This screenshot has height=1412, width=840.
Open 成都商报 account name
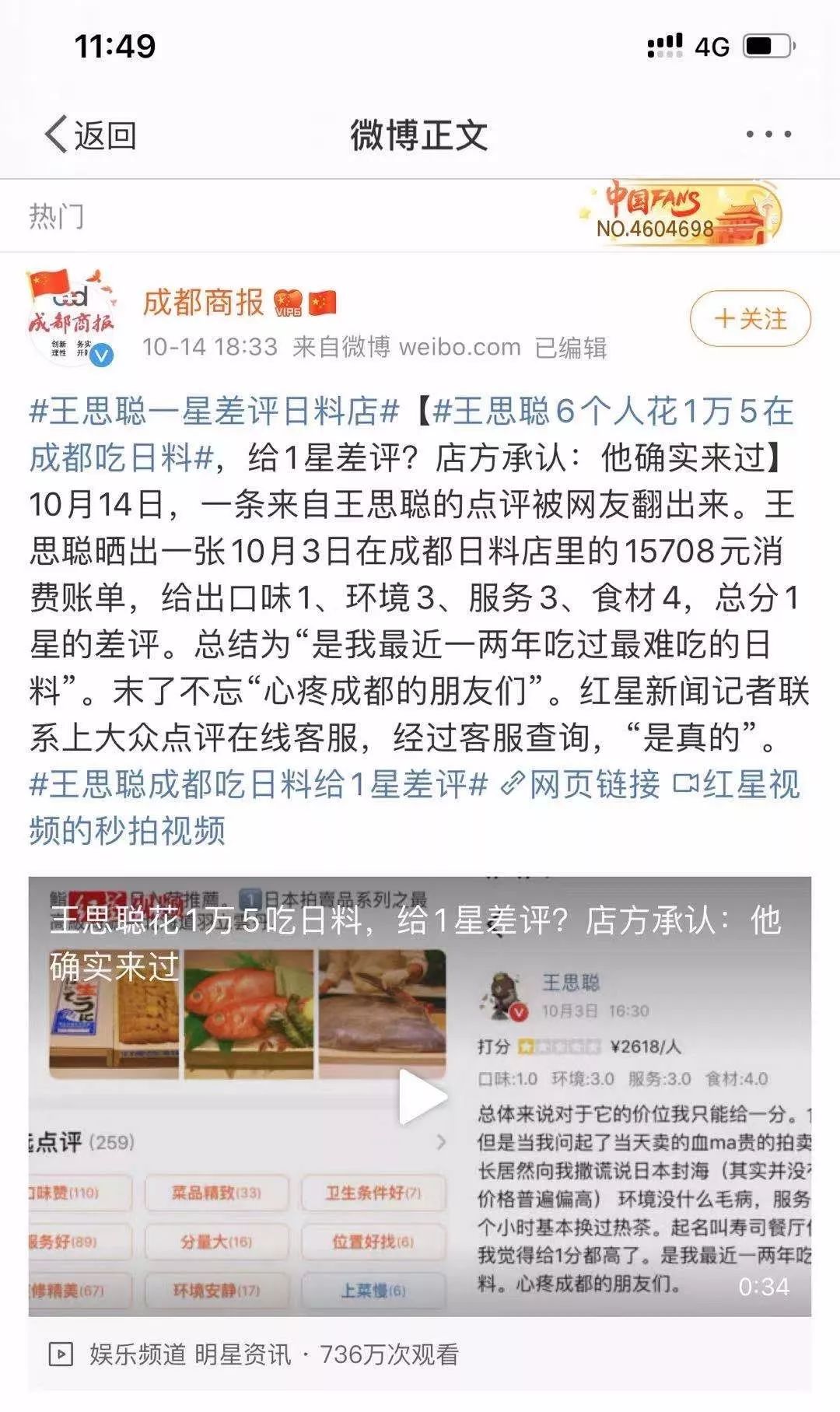click(x=204, y=303)
